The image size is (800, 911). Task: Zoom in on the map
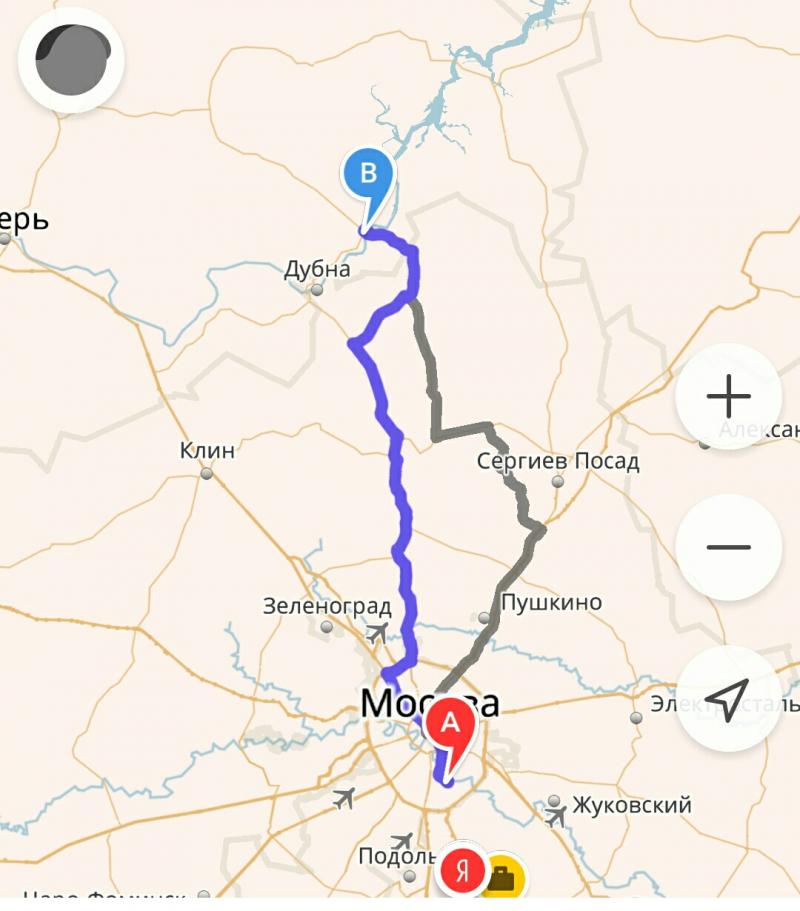[728, 397]
